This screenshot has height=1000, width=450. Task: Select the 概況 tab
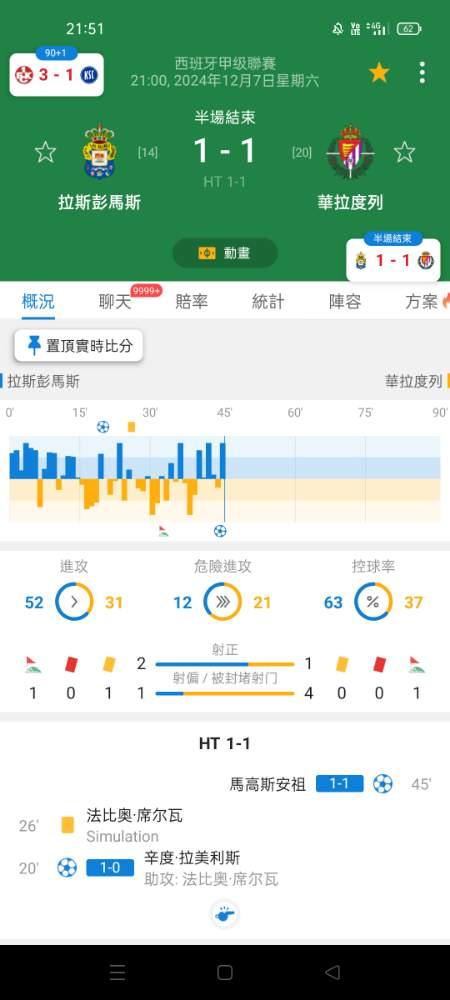38,302
